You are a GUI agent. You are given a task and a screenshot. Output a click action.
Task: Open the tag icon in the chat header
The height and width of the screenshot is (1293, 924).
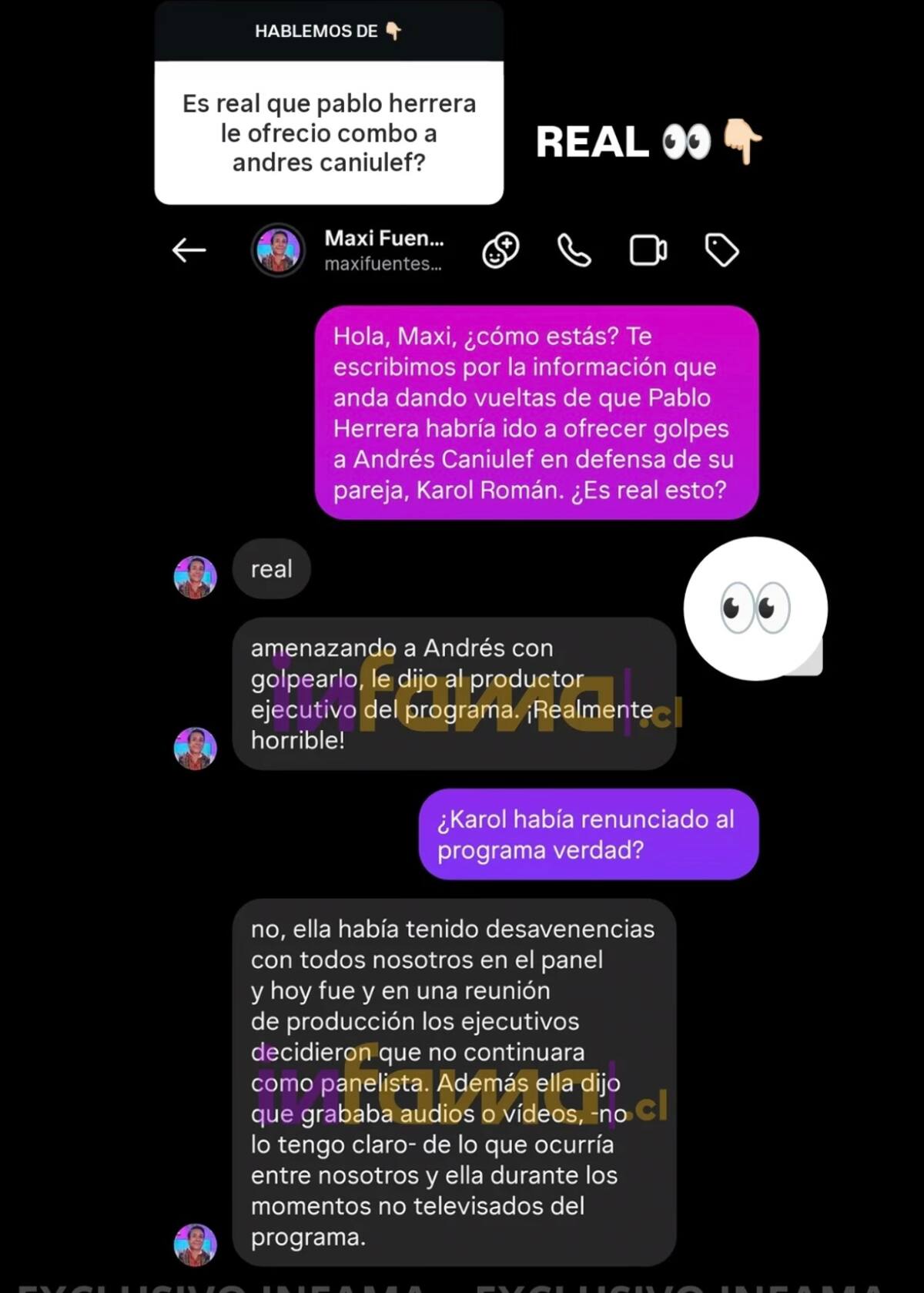coord(721,250)
